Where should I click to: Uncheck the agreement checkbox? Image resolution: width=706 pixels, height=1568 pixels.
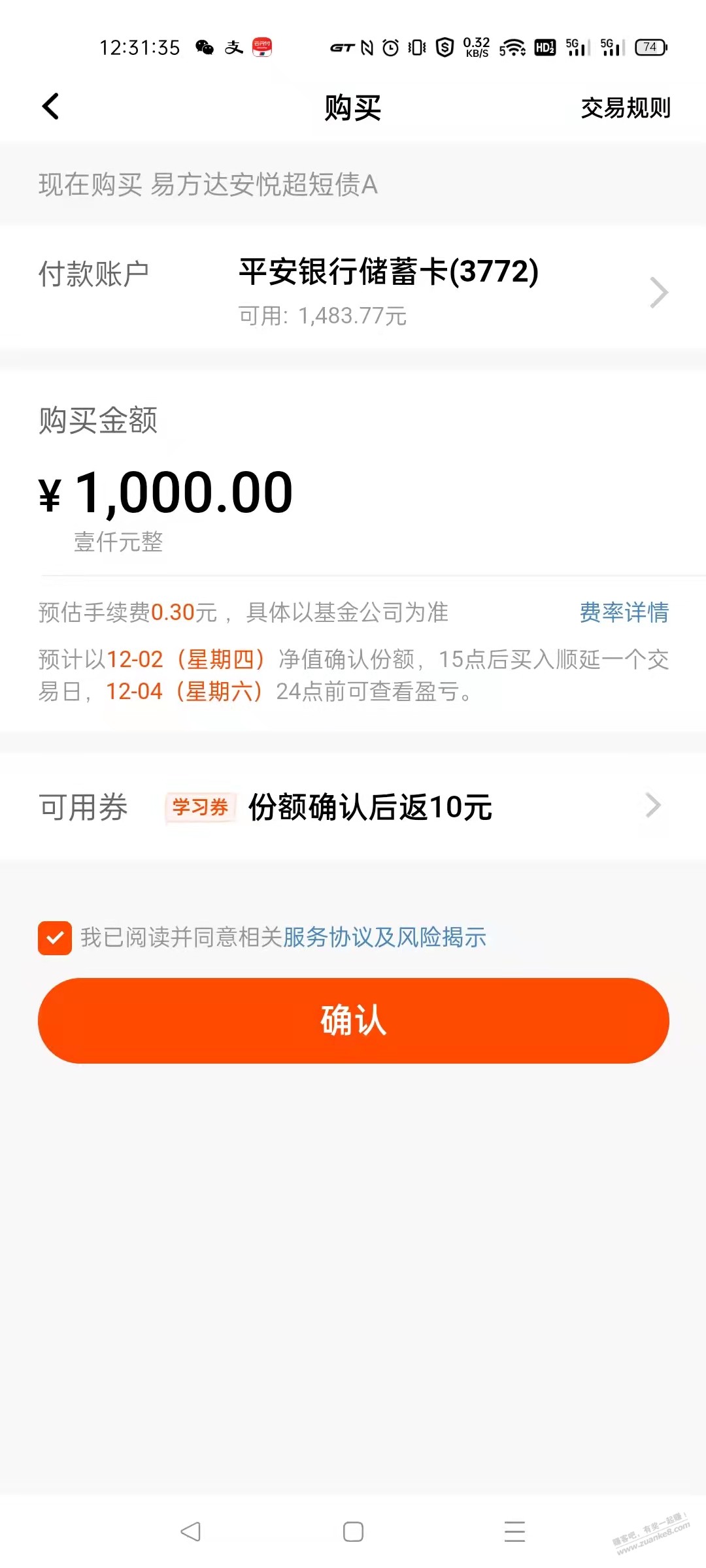pyautogui.click(x=55, y=938)
